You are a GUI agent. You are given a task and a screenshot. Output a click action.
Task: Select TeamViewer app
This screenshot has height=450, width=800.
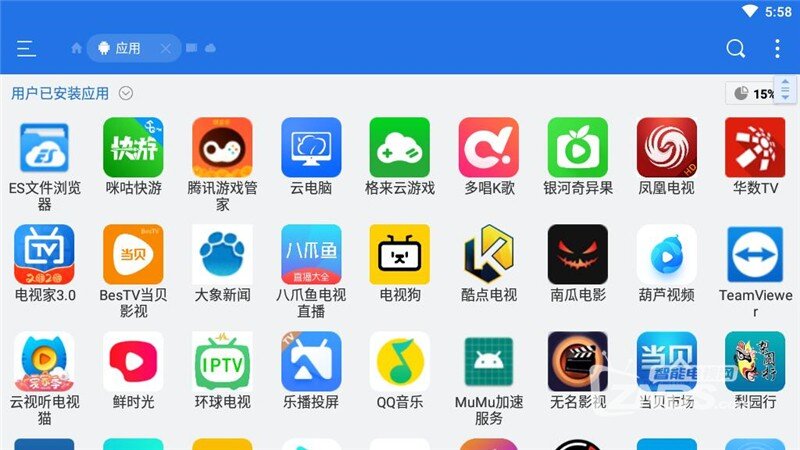755,255
